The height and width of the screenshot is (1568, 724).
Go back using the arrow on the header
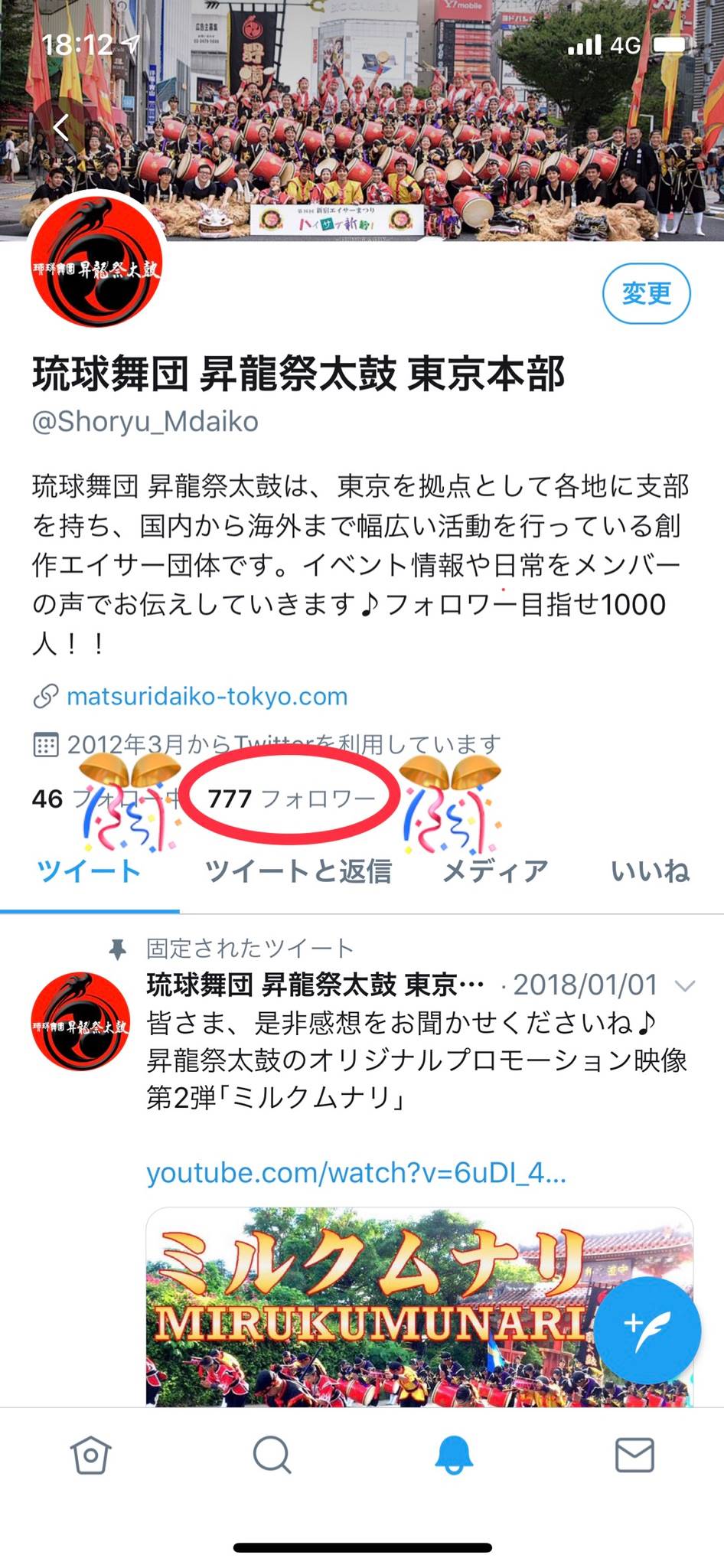63,127
